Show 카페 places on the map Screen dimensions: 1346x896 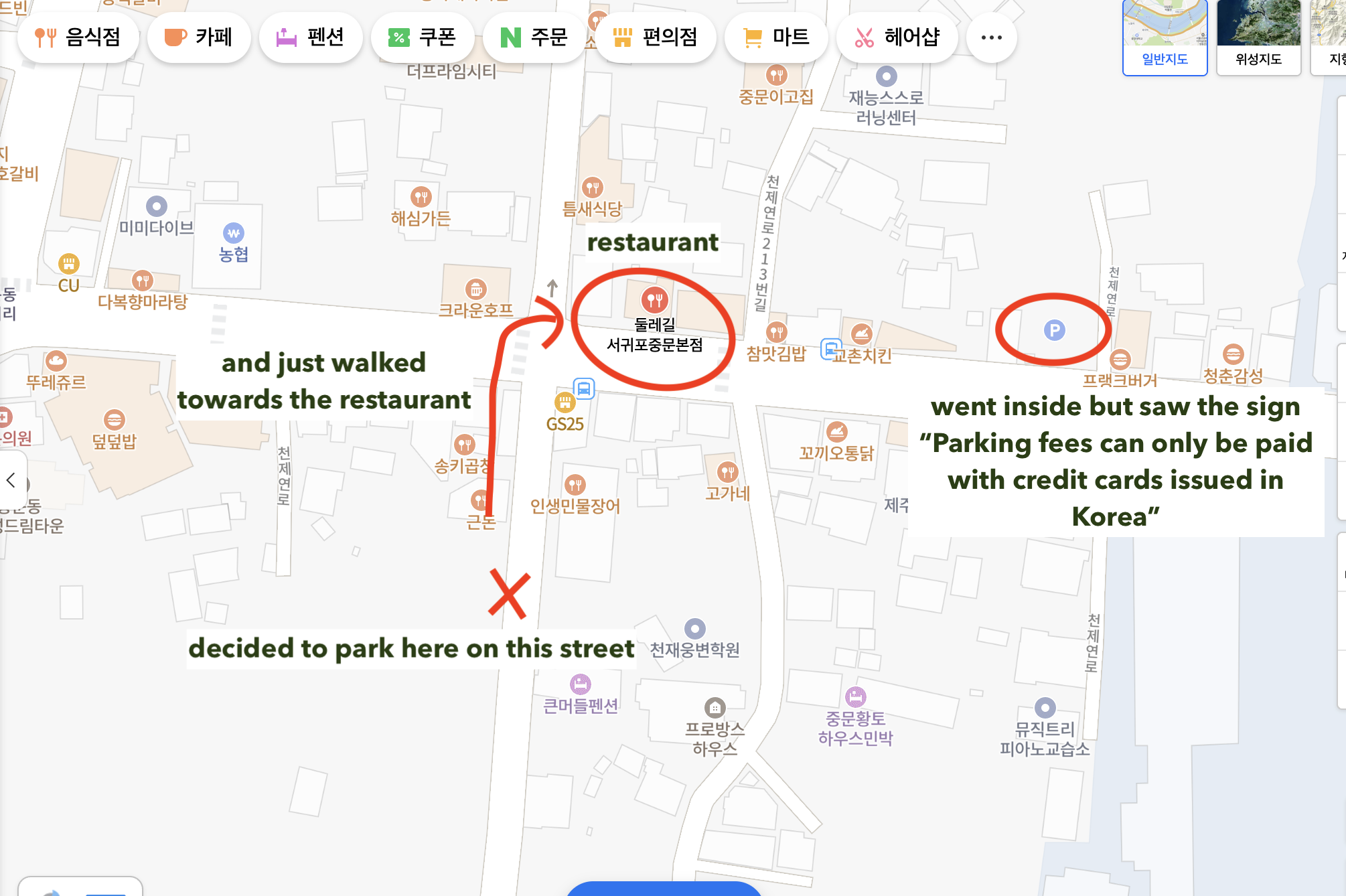(x=199, y=38)
